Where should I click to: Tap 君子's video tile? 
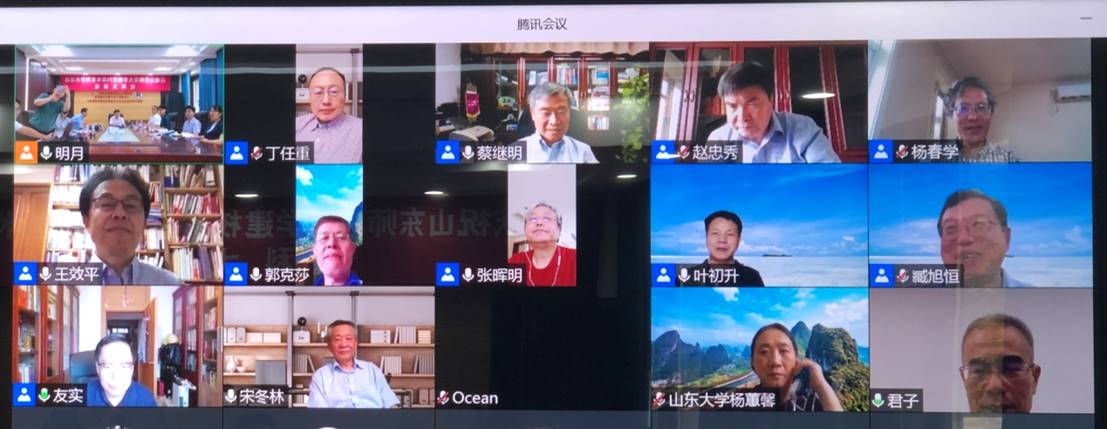980,347
